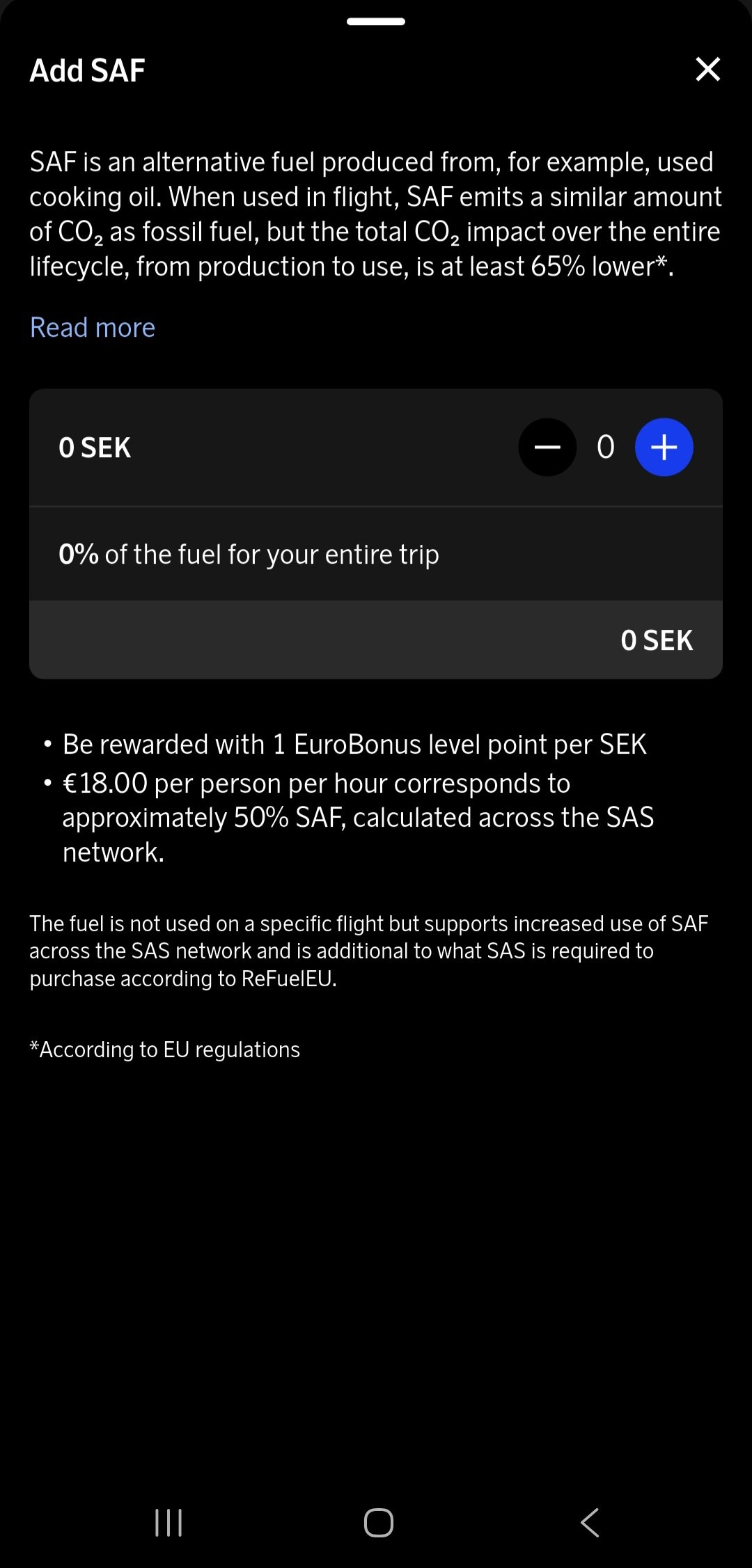The image size is (752, 1568).
Task: Tap the SAF description paragraph
Action: click(x=376, y=214)
